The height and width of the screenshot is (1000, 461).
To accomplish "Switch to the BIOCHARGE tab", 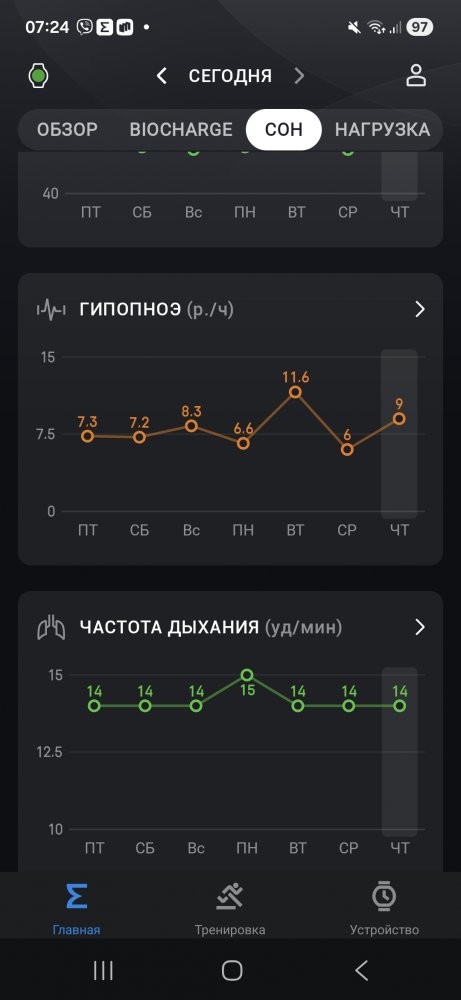I will coord(181,129).
